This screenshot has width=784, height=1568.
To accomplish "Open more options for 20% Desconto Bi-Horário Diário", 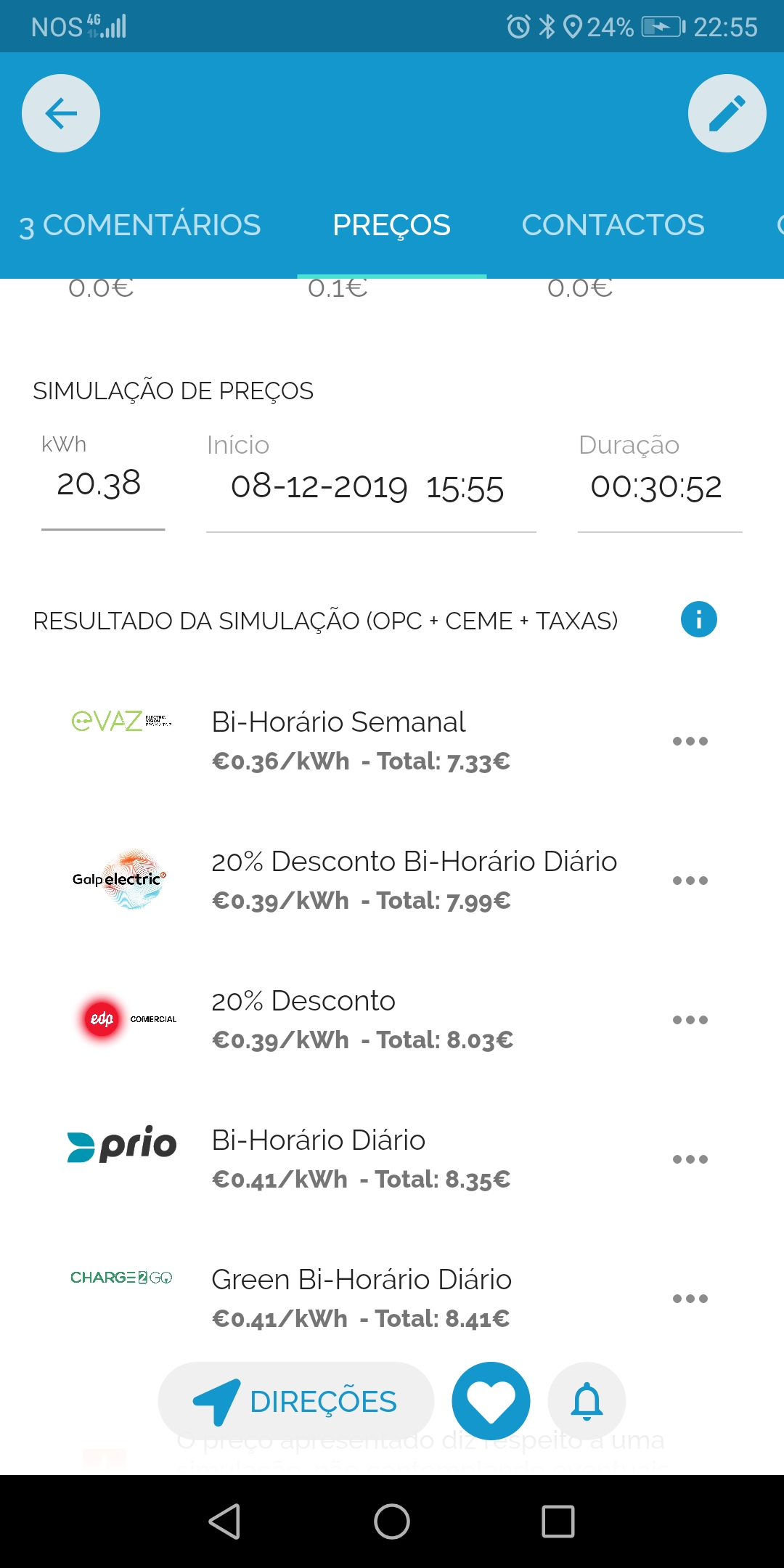I will (690, 881).
